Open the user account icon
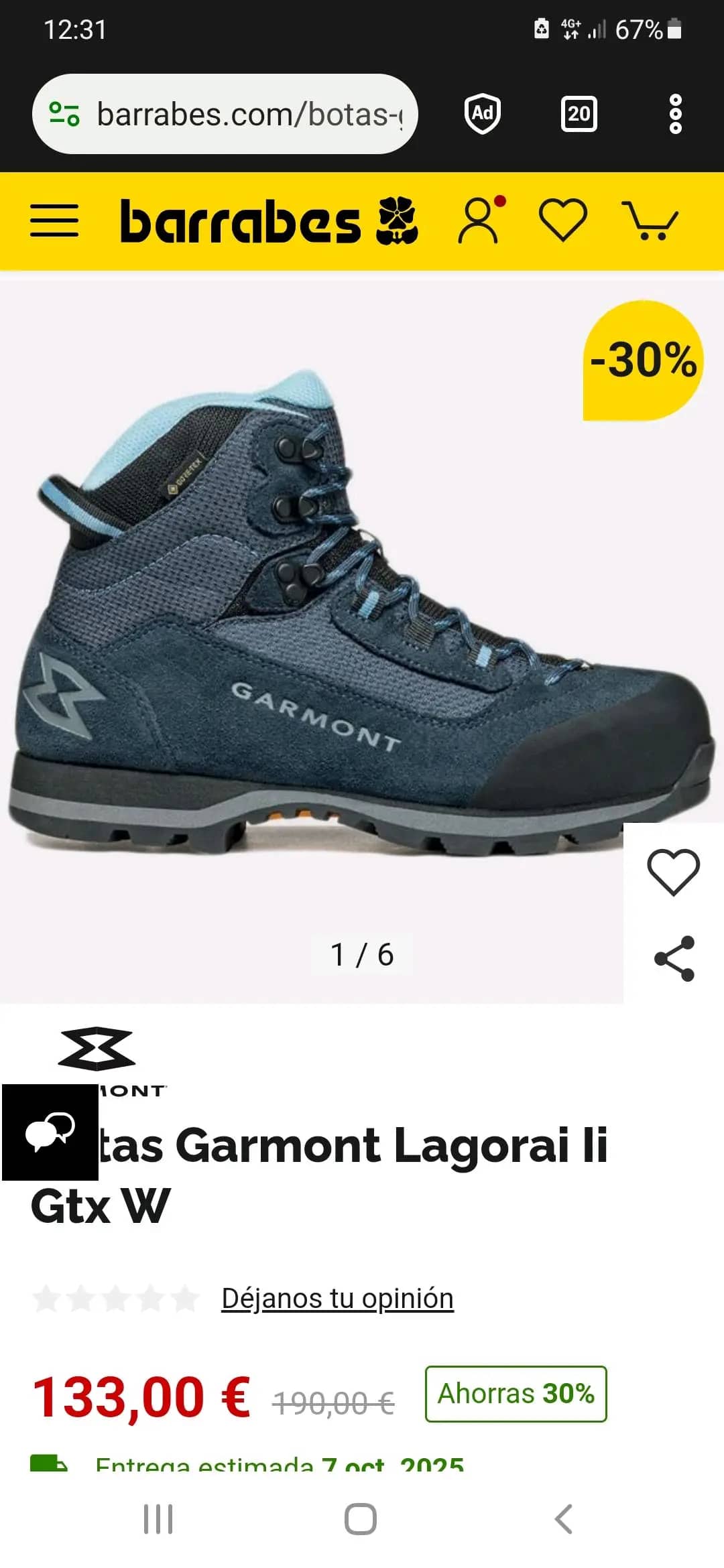The height and width of the screenshot is (1568, 724). 480,220
